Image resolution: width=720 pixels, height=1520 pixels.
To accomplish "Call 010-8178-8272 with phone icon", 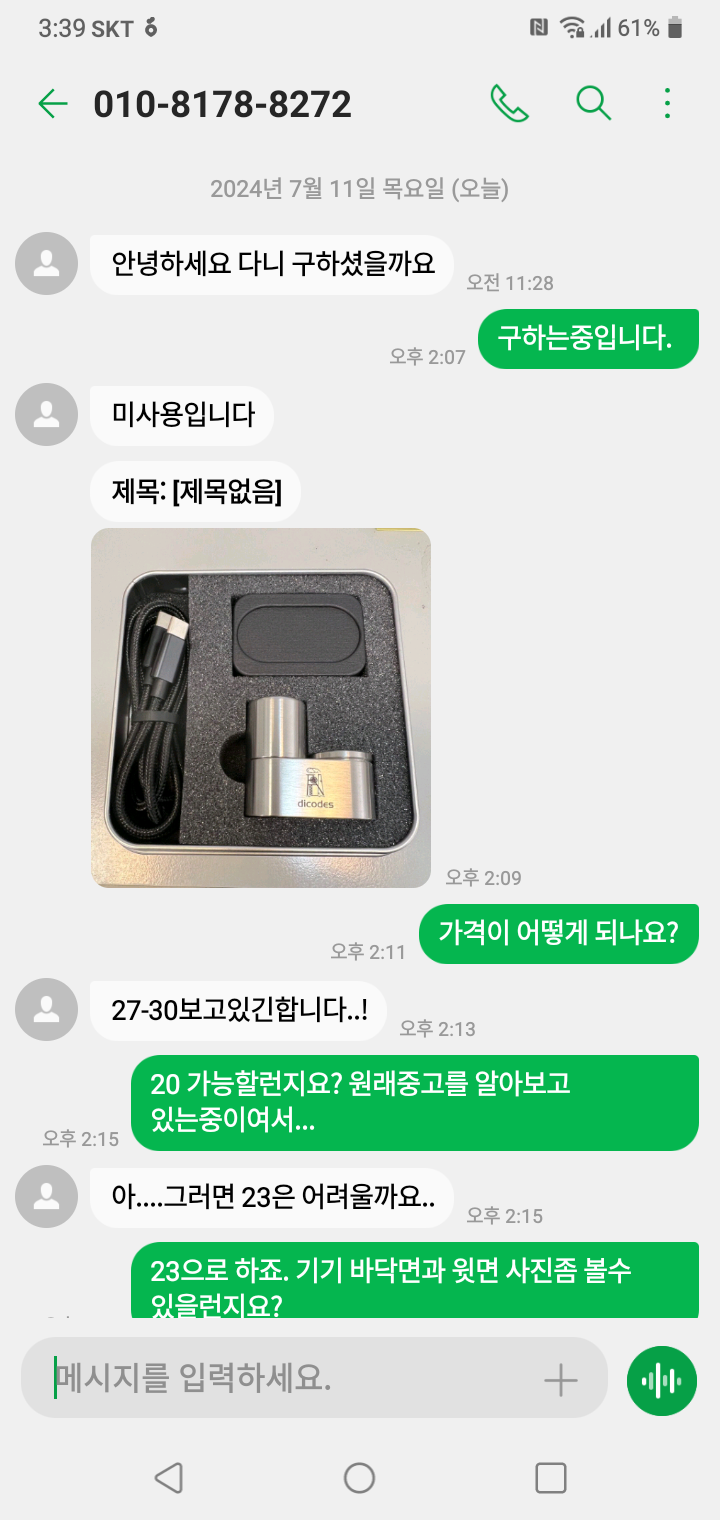I will (509, 103).
